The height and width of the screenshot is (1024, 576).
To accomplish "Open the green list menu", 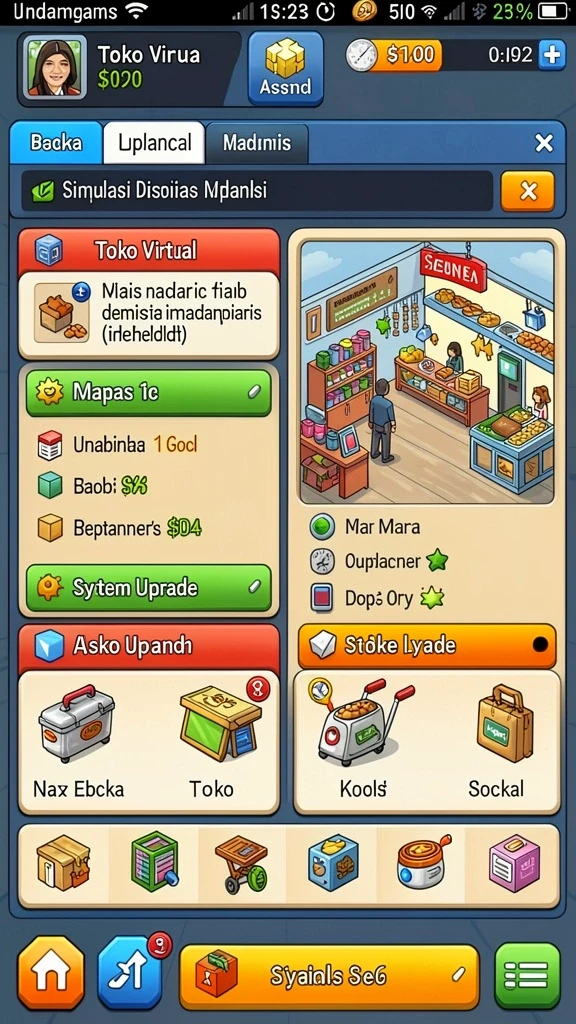I will point(528,976).
